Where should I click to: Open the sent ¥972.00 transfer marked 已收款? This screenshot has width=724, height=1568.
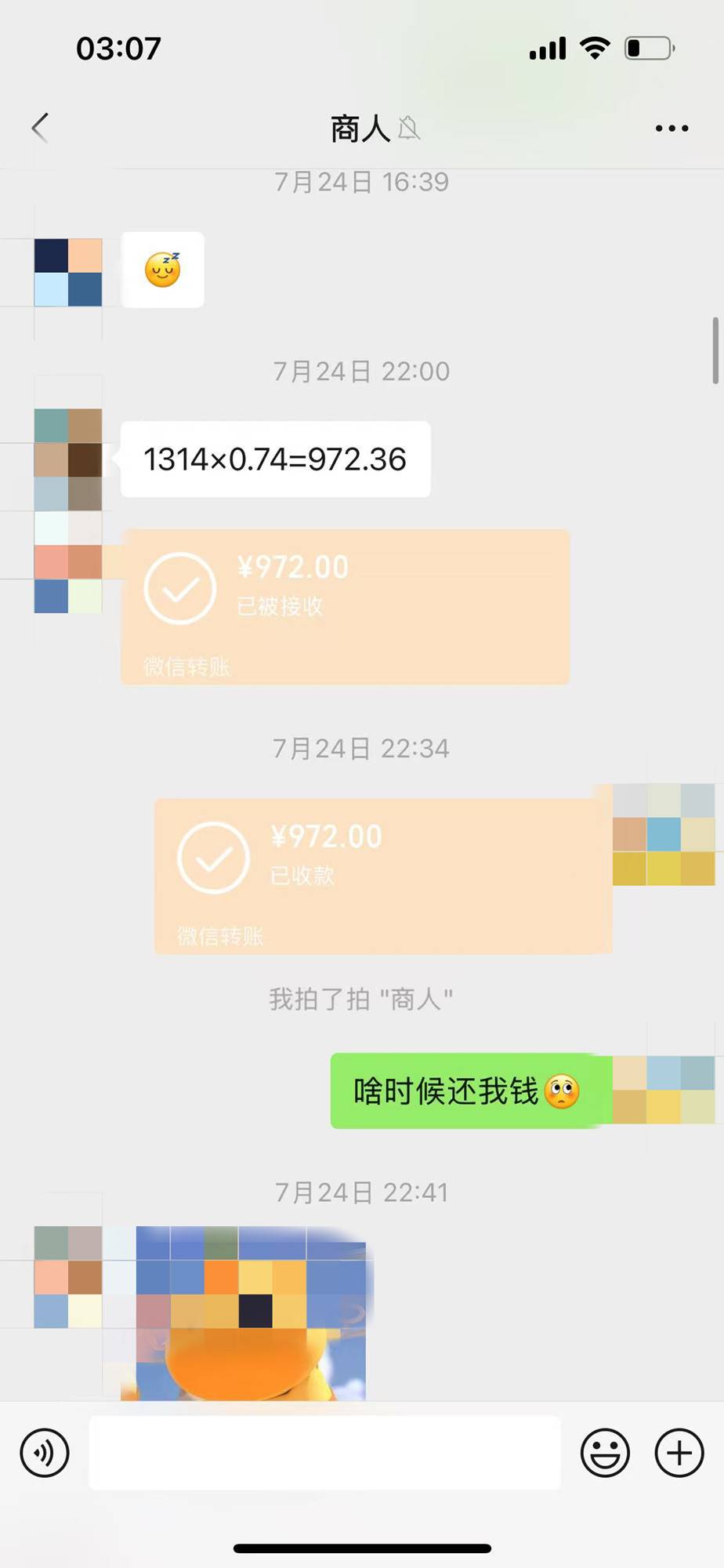pyautogui.click(x=382, y=876)
